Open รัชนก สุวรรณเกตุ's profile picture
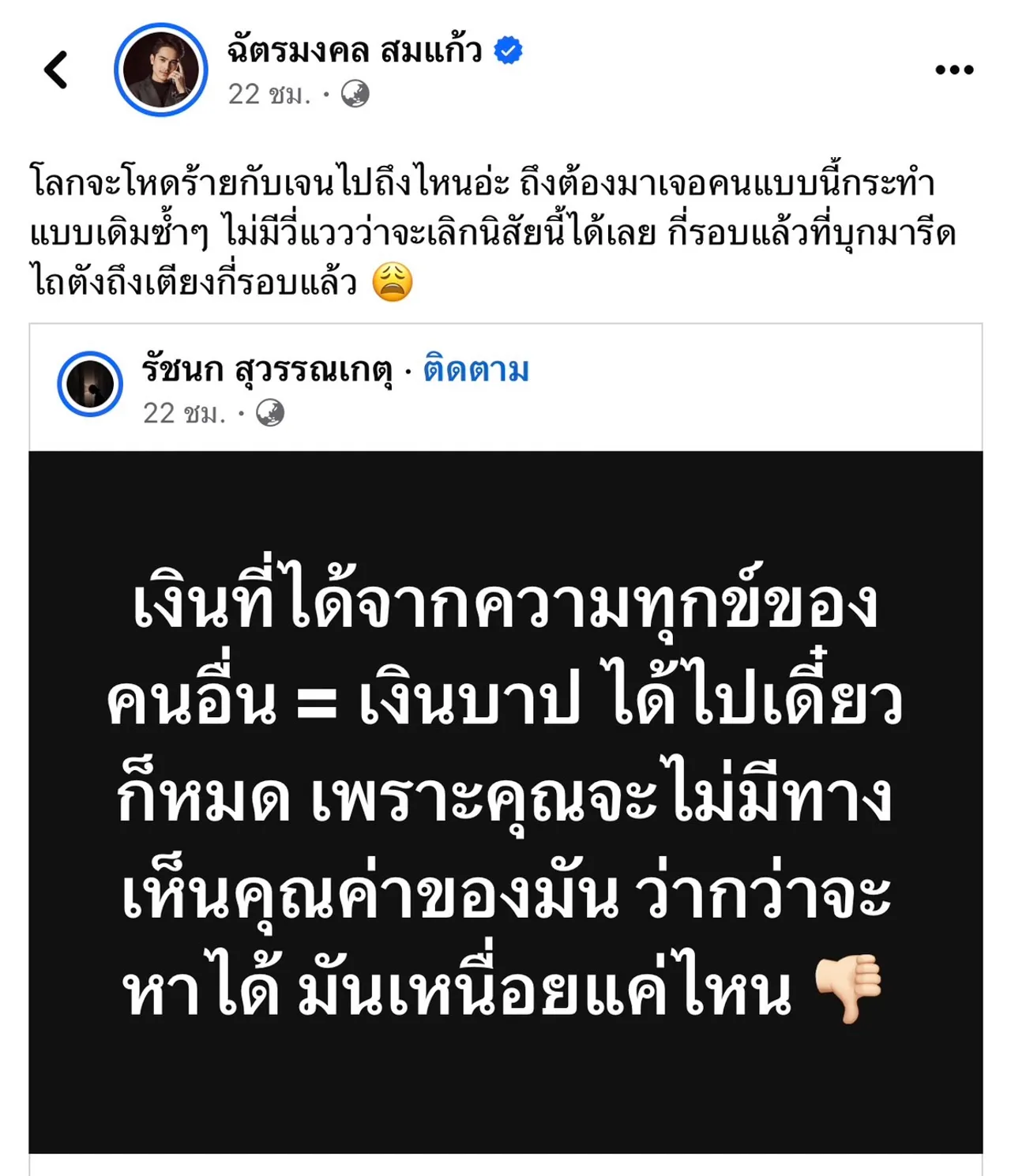 tap(90, 384)
